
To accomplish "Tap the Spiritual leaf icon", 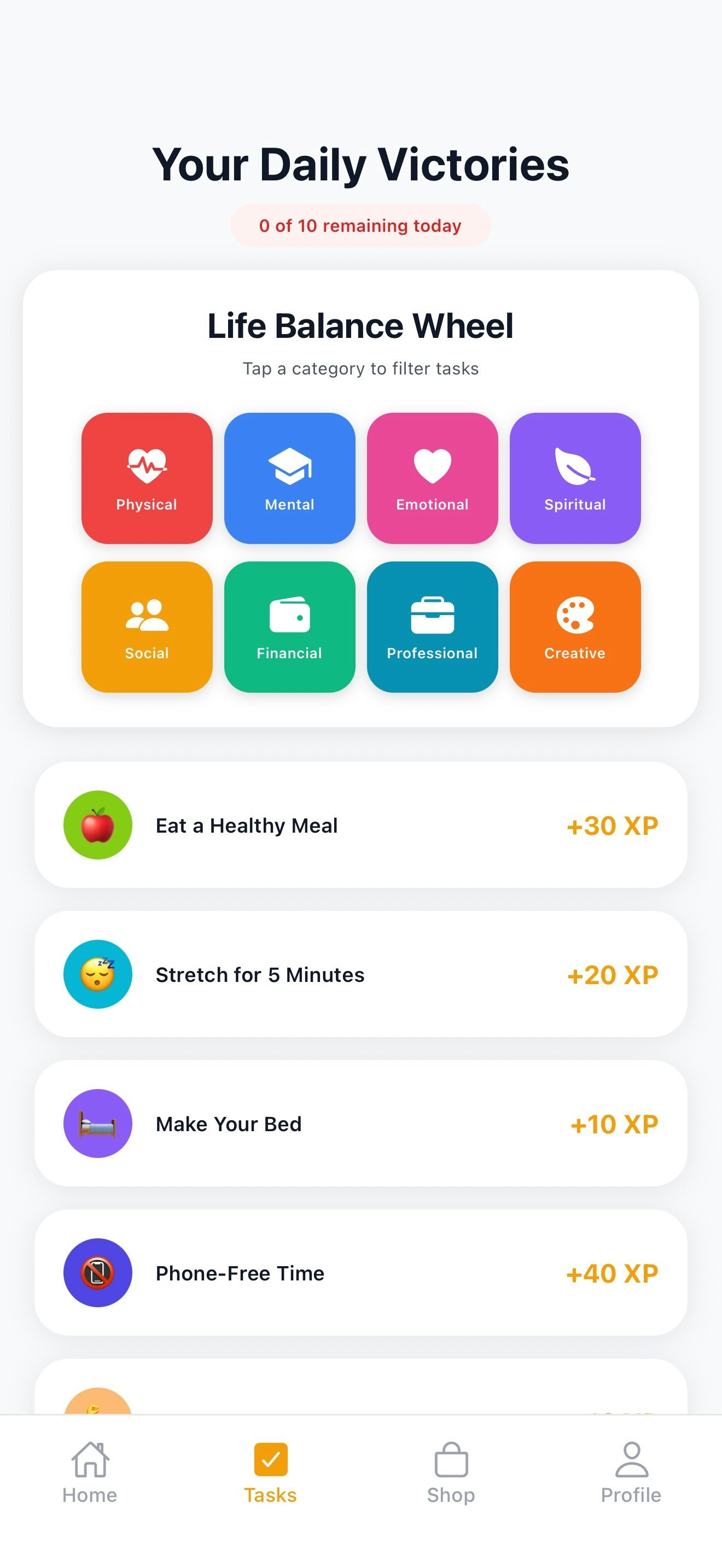I will [575, 466].
